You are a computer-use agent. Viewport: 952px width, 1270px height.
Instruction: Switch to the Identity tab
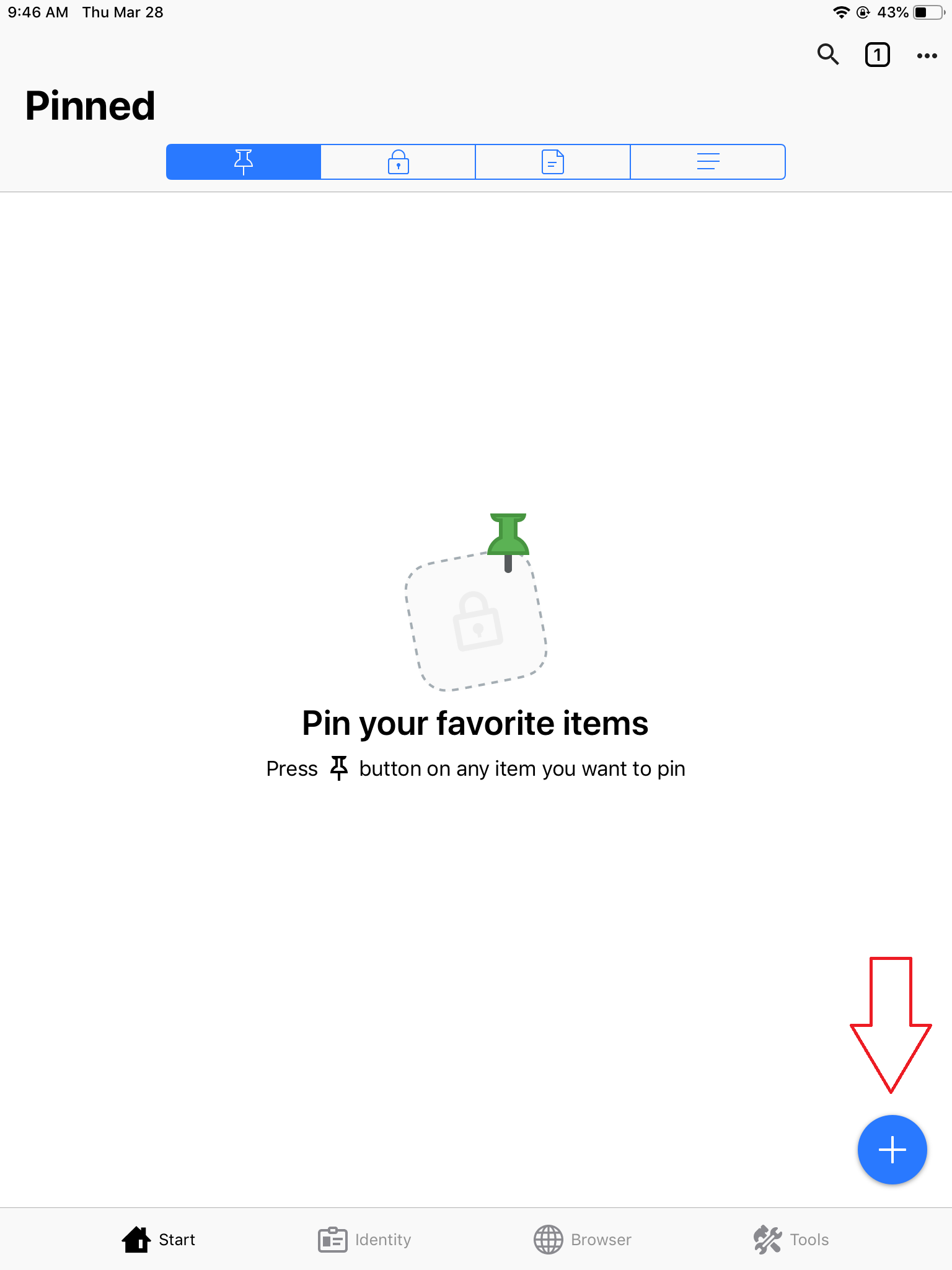tap(364, 1240)
